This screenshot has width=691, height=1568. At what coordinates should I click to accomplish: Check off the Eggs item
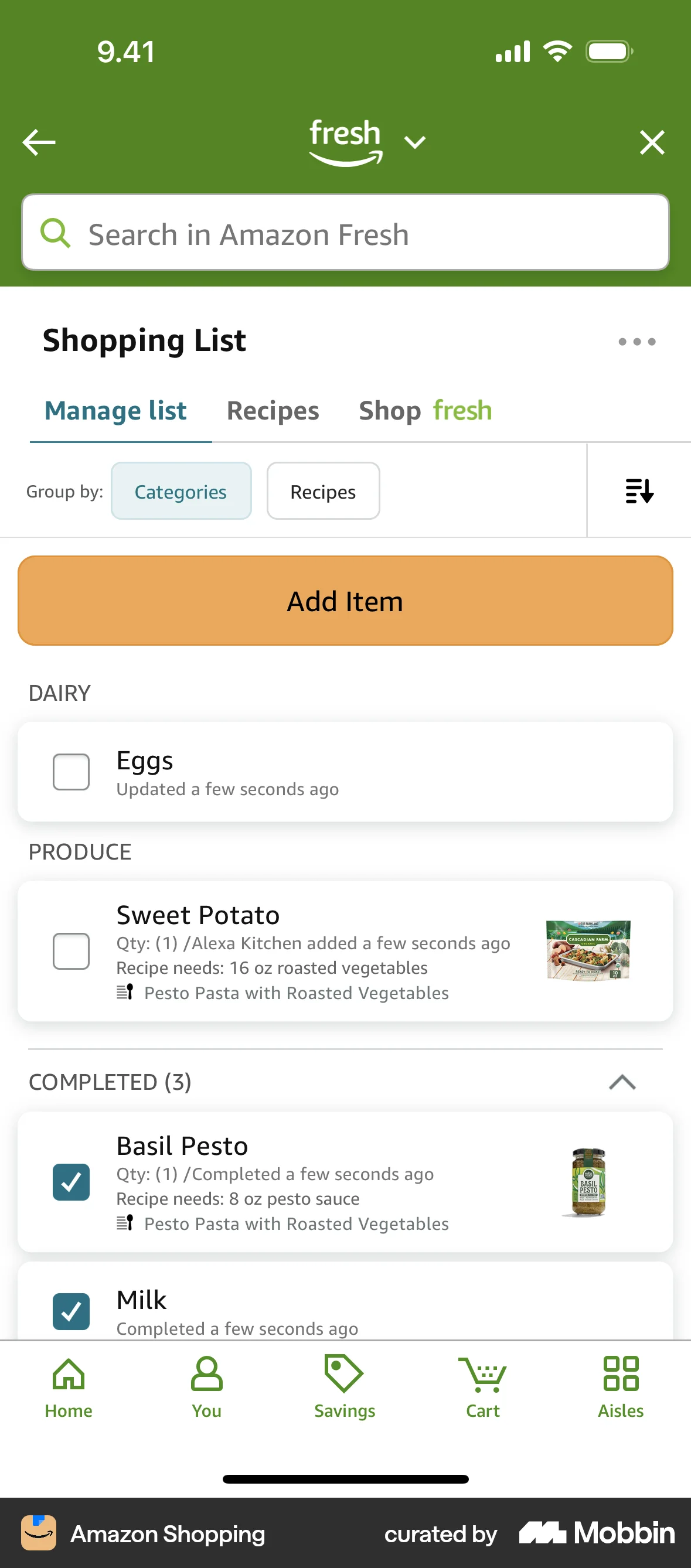coord(72,771)
